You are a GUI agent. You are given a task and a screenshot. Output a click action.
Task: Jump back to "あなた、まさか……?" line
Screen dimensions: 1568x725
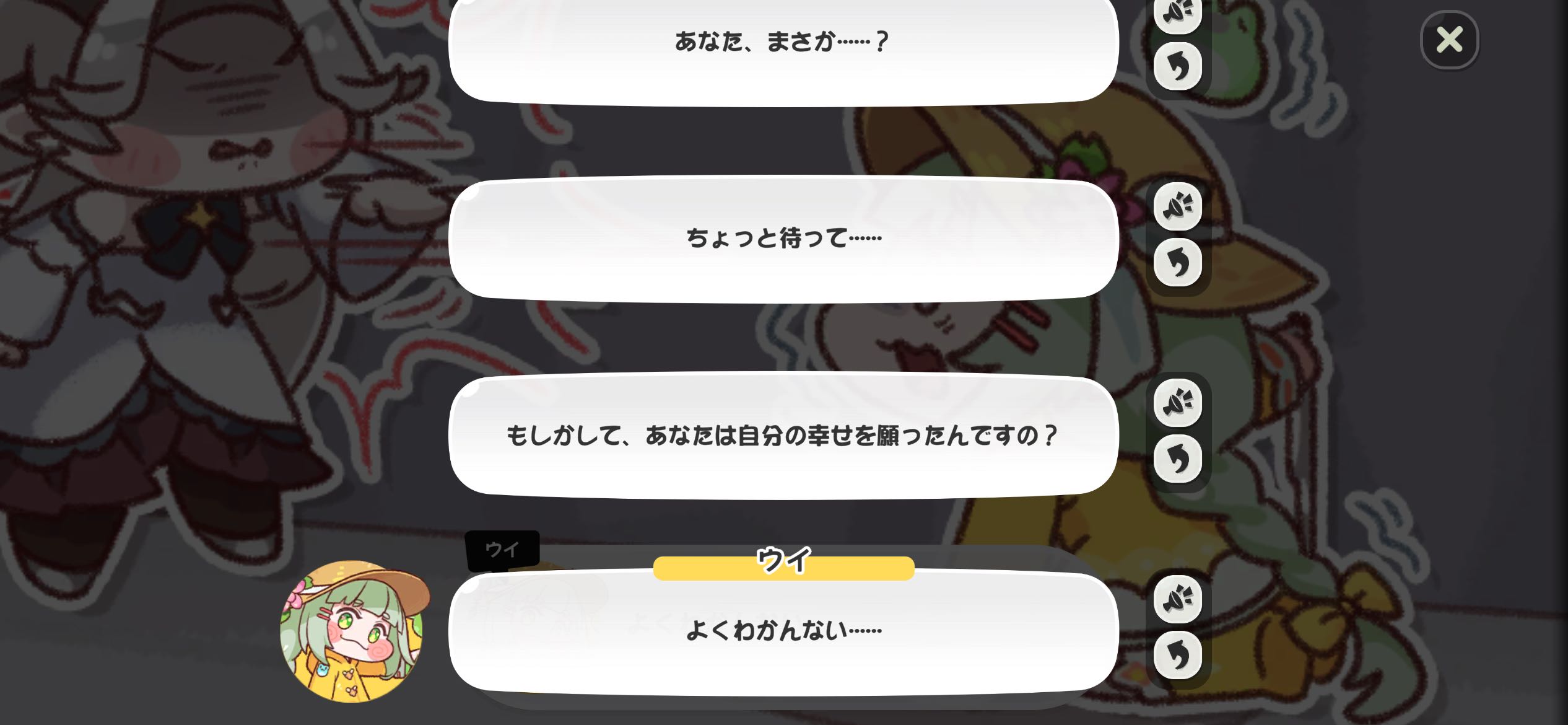pyautogui.click(x=1177, y=66)
